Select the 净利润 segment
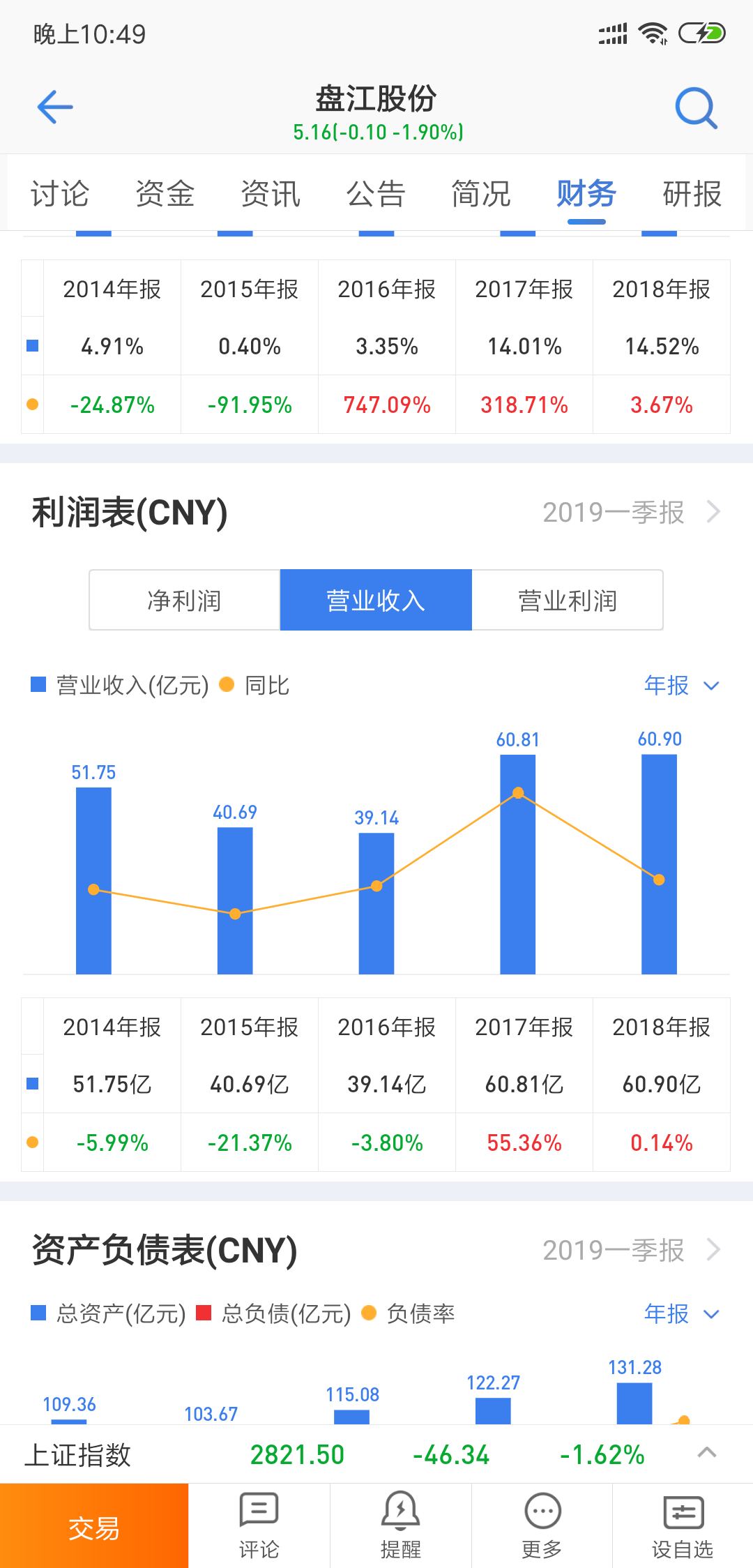Screen dimensions: 753x1568 185,601
